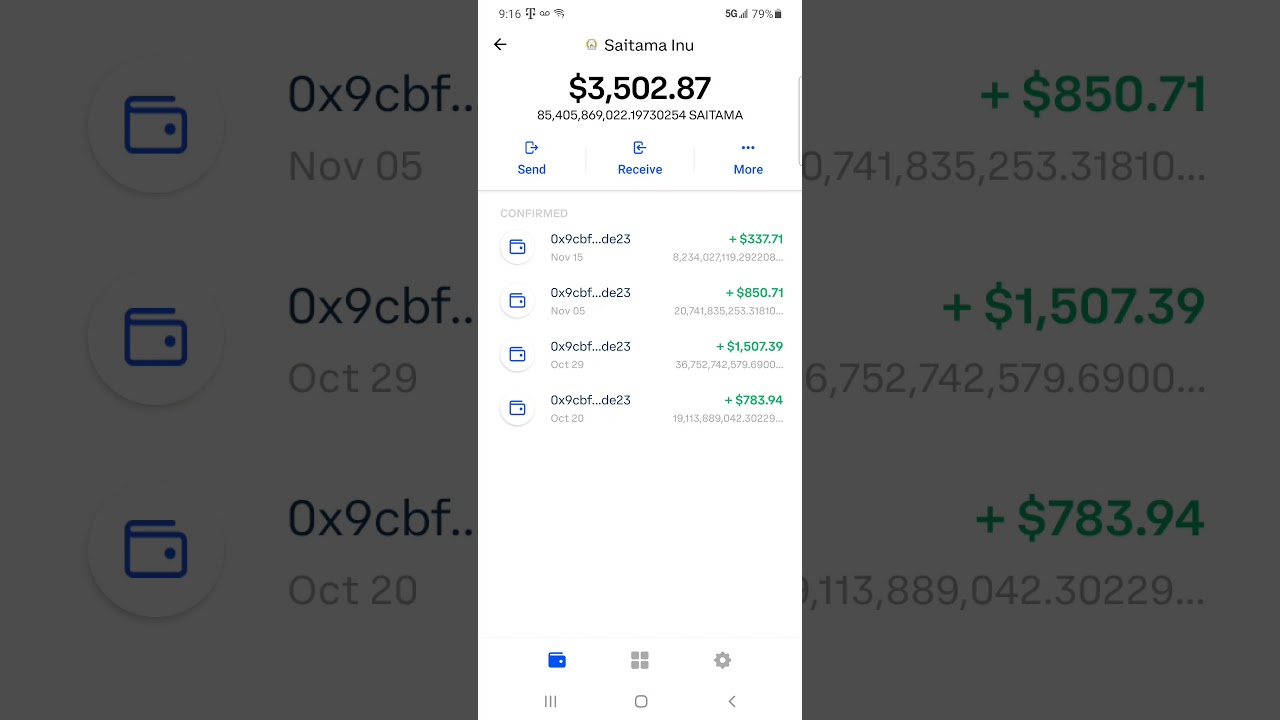This screenshot has height=720, width=1280.
Task: Select the Oct 20 transaction of $783.94
Action: 640,408
